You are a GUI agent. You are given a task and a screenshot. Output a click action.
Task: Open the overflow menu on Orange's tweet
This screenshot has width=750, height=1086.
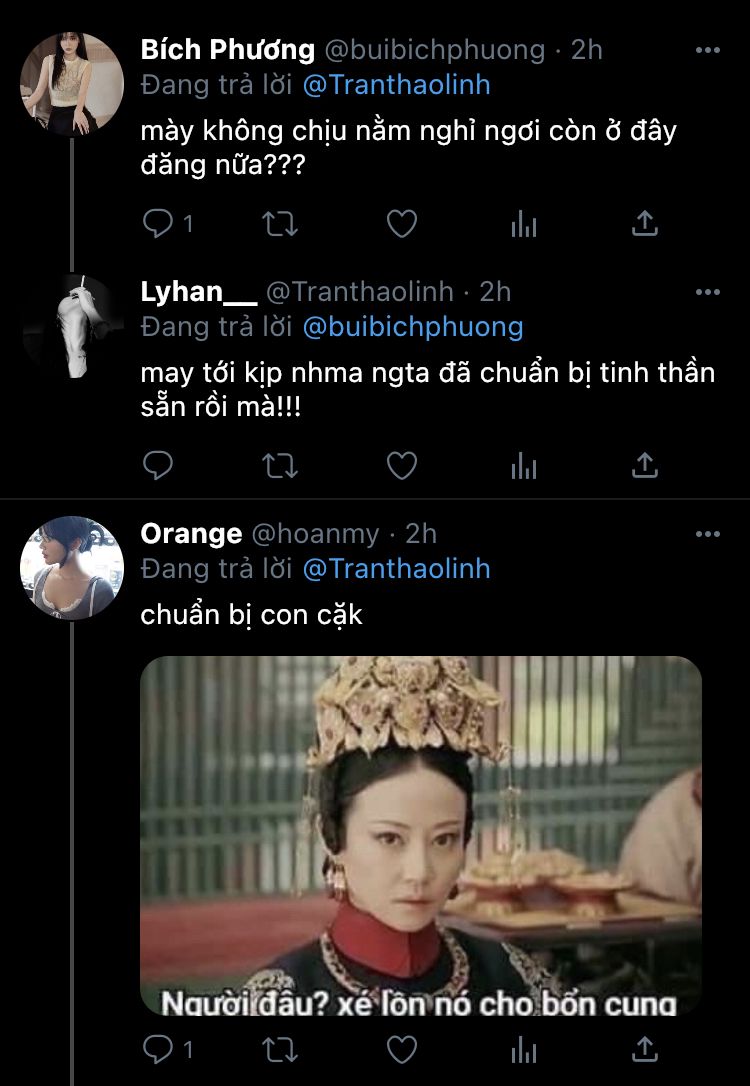707,534
